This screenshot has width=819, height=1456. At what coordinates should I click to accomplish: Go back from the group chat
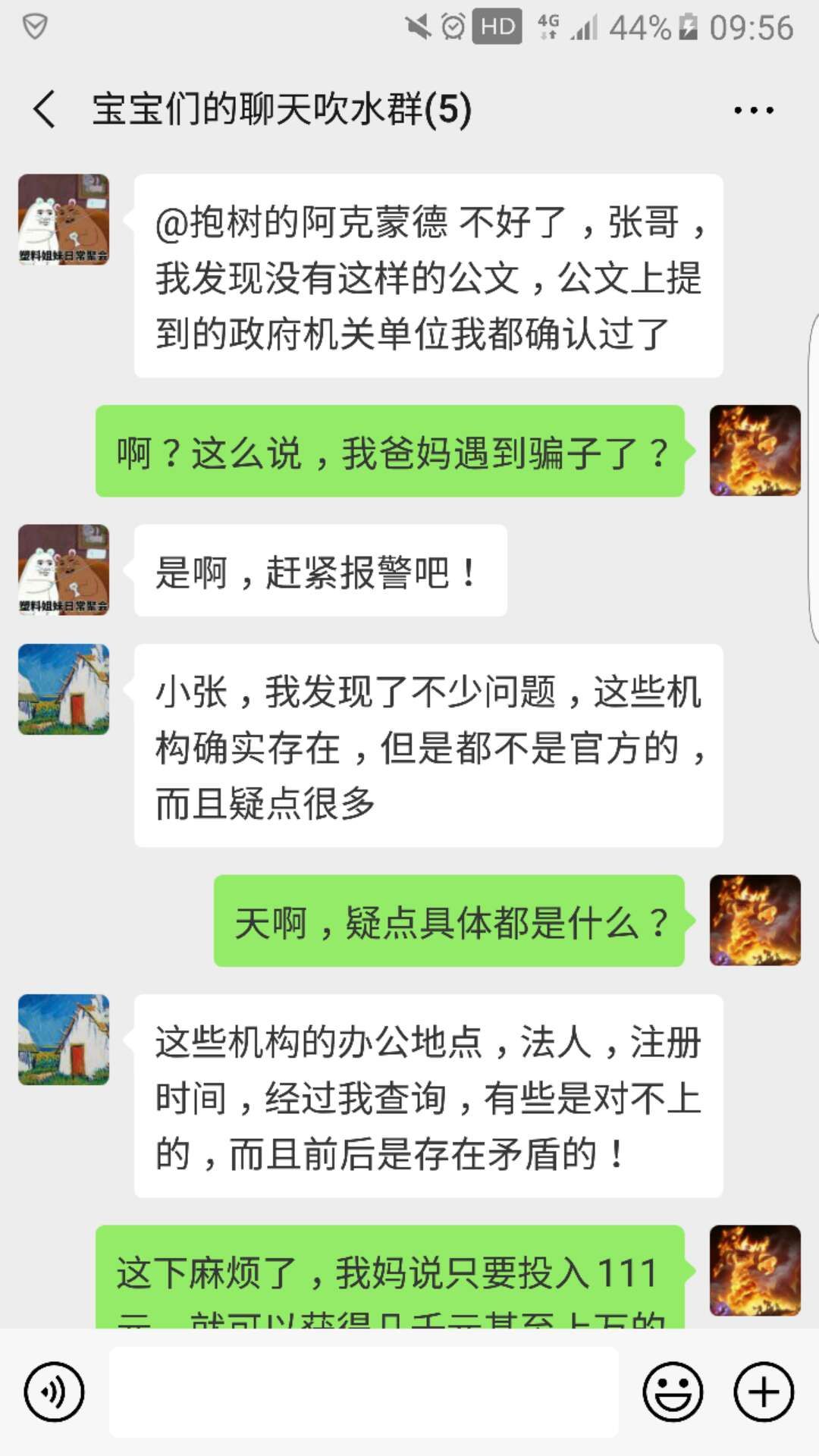pyautogui.click(x=45, y=109)
